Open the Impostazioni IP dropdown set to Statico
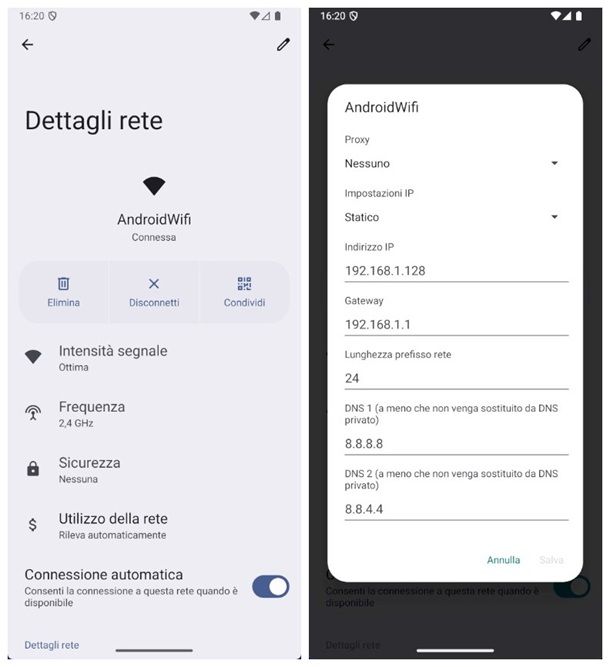The width and height of the screenshot is (610, 667). coord(452,217)
